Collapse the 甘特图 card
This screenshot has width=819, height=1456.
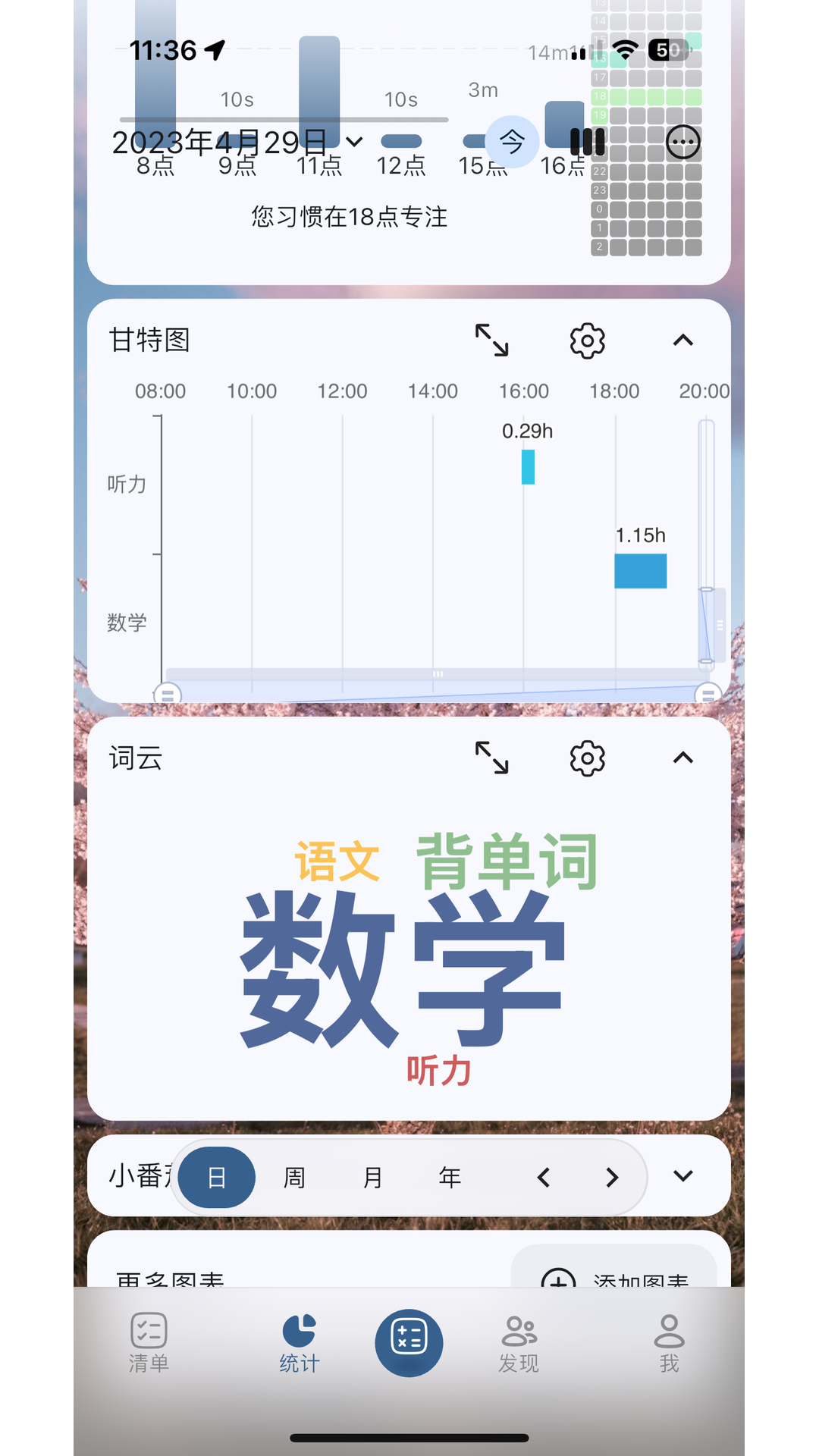click(682, 340)
